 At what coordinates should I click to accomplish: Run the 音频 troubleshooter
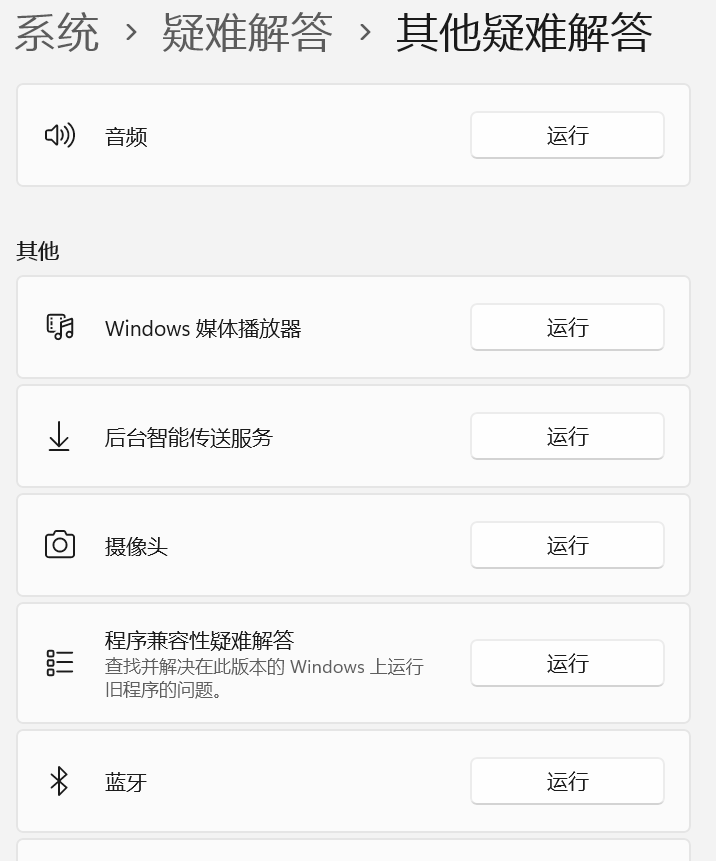coord(567,135)
